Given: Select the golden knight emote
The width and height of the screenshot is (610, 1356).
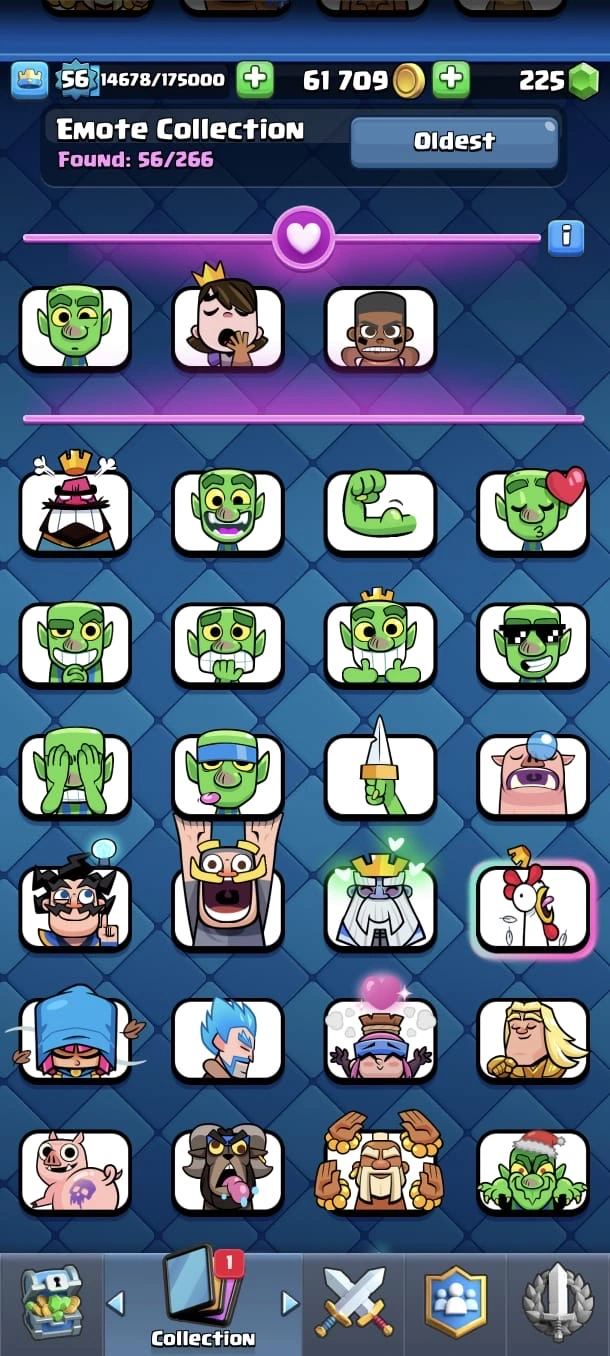Looking at the screenshot, I should pos(532,1038).
